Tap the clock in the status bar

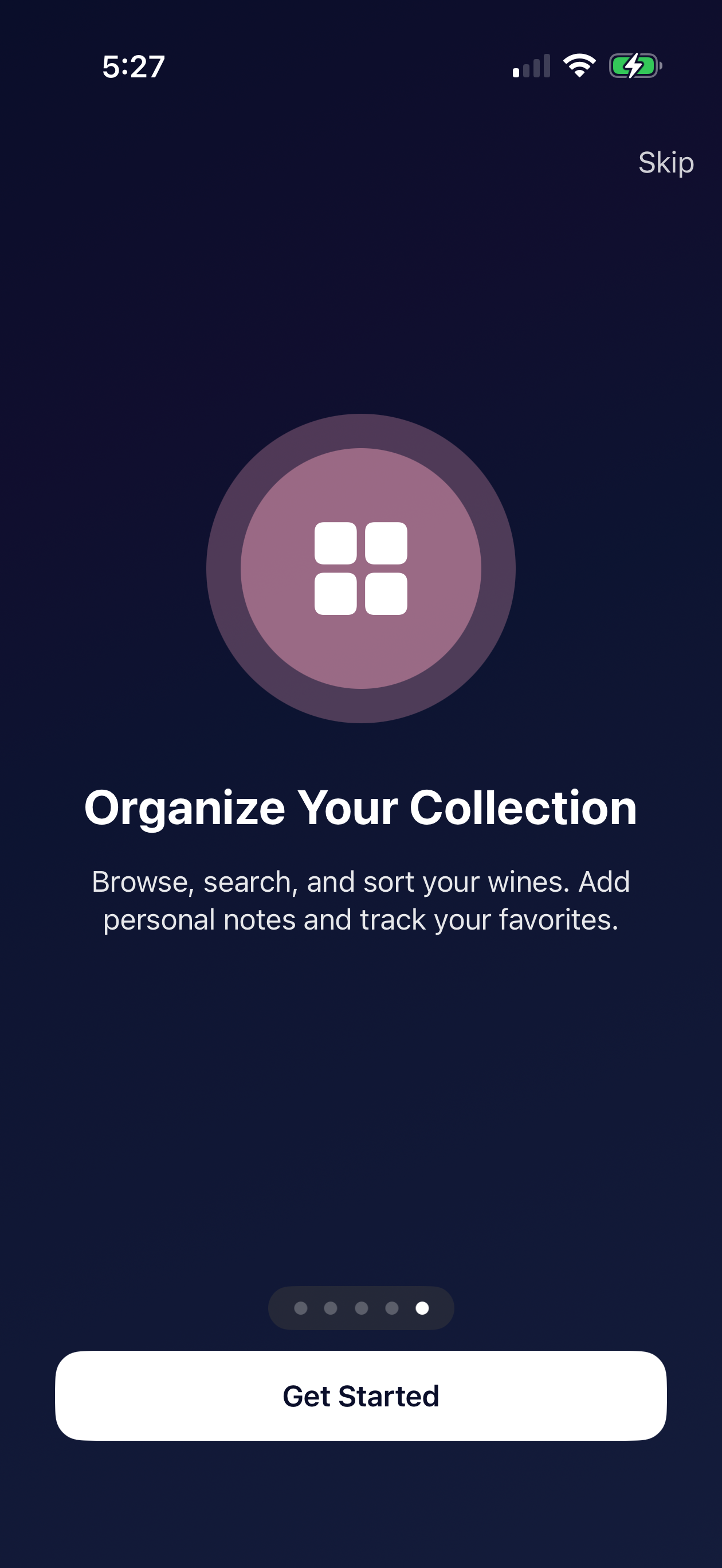coord(133,67)
